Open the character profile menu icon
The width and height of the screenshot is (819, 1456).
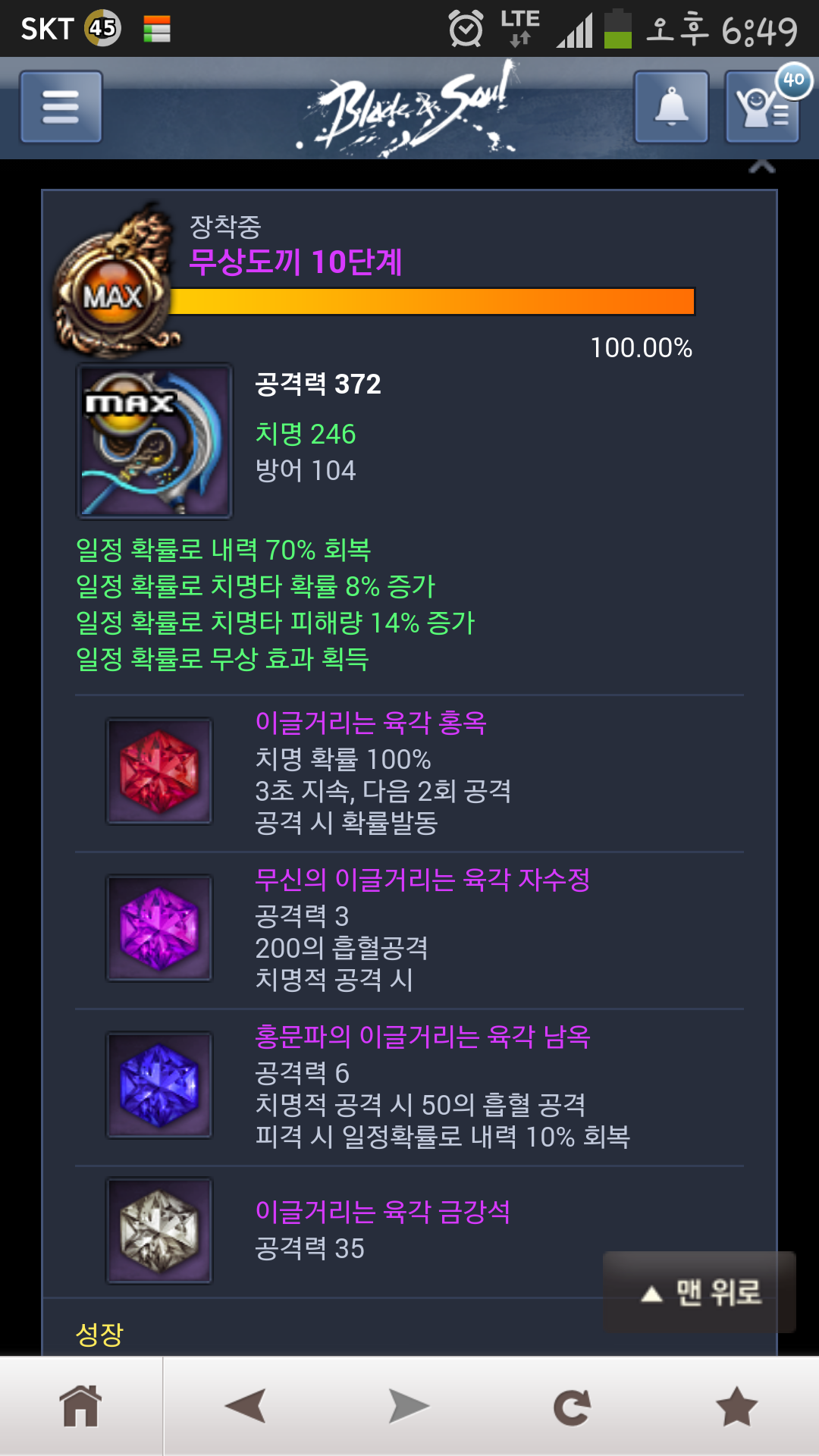click(x=762, y=108)
